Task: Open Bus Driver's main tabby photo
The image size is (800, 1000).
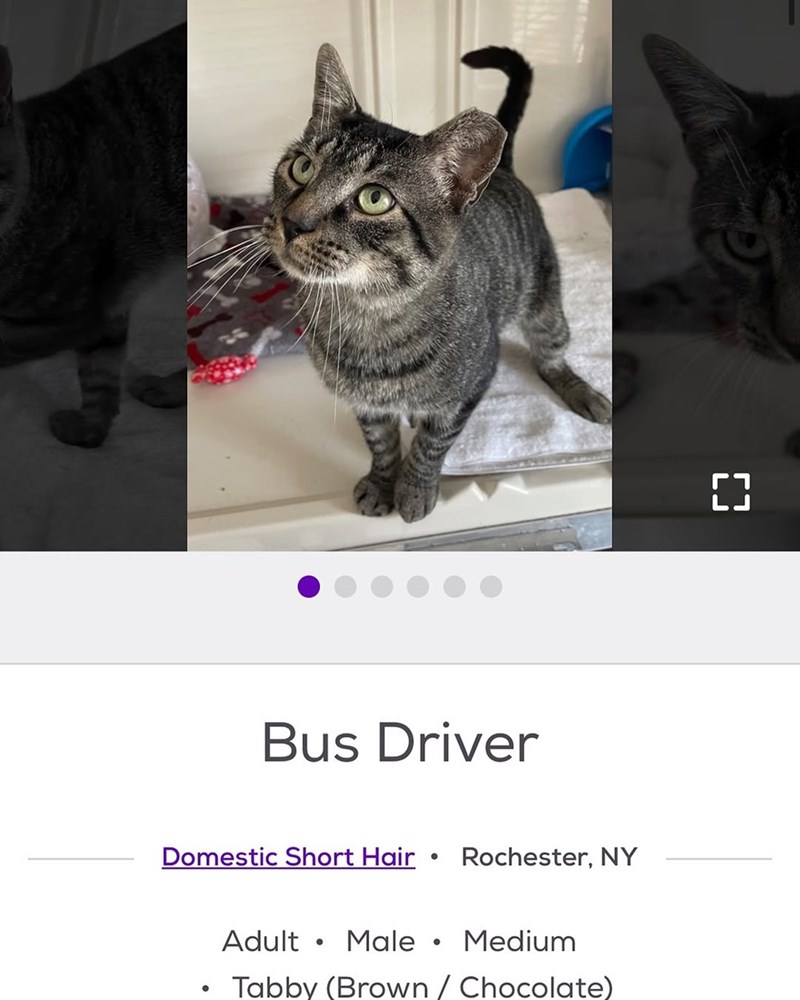Action: coord(399,275)
